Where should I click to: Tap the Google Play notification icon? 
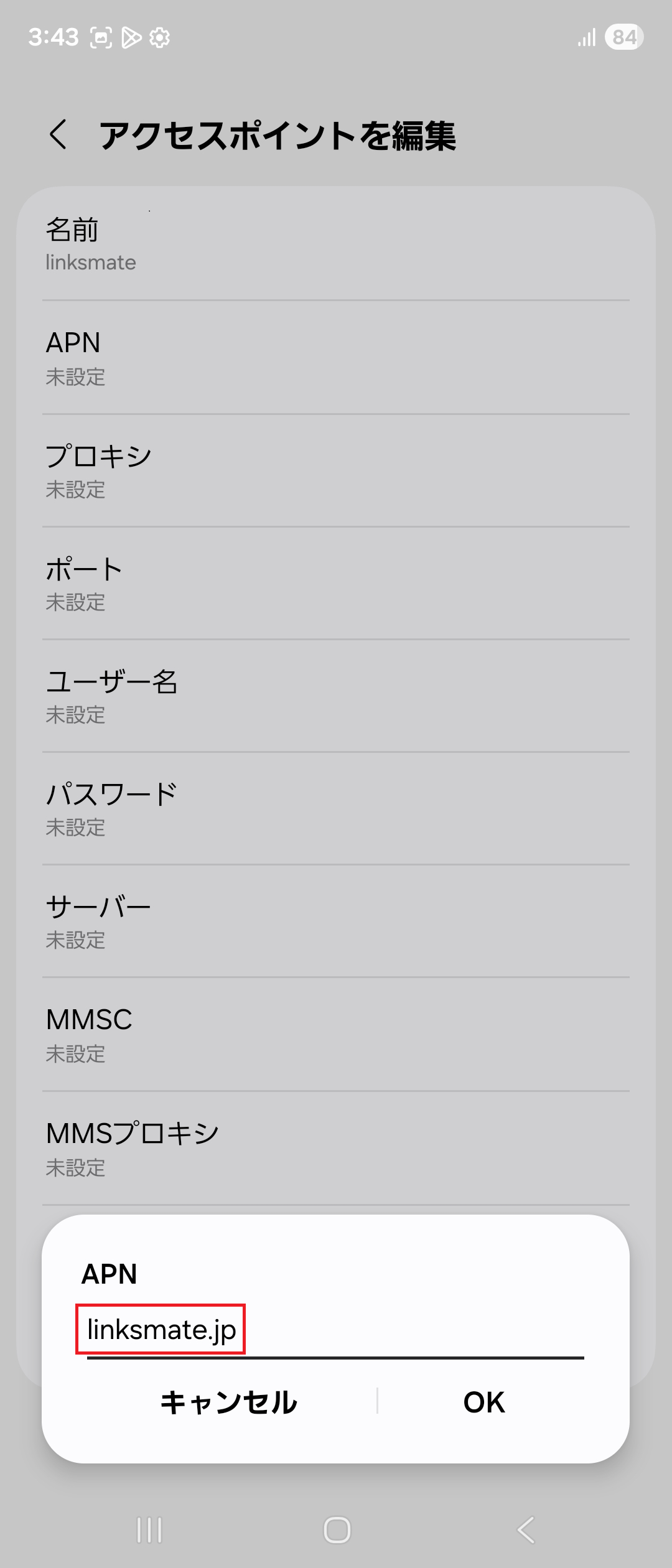click(131, 37)
